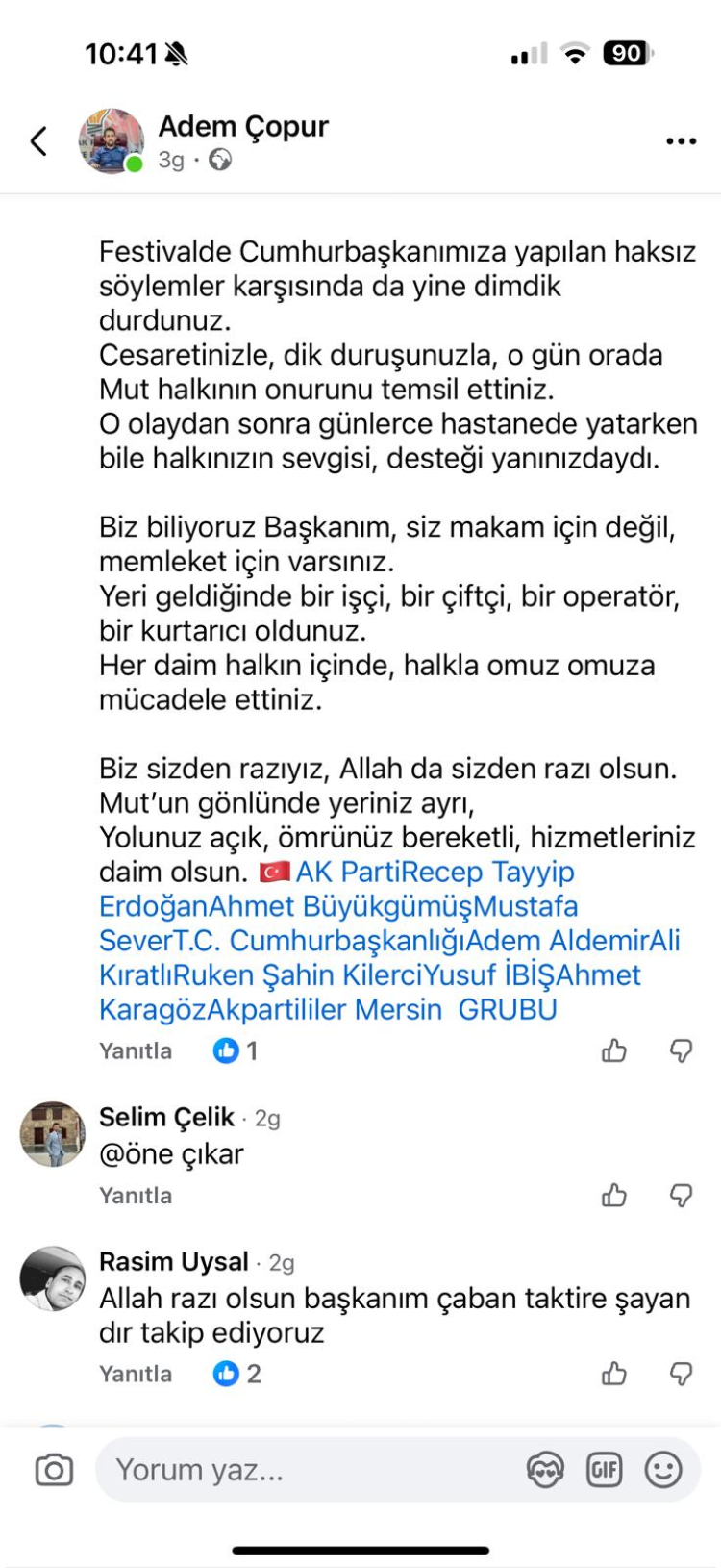Viewport: 721px width, 1568px height.
Task: Reply to Selim Çelik's comment
Action: pos(136,1195)
